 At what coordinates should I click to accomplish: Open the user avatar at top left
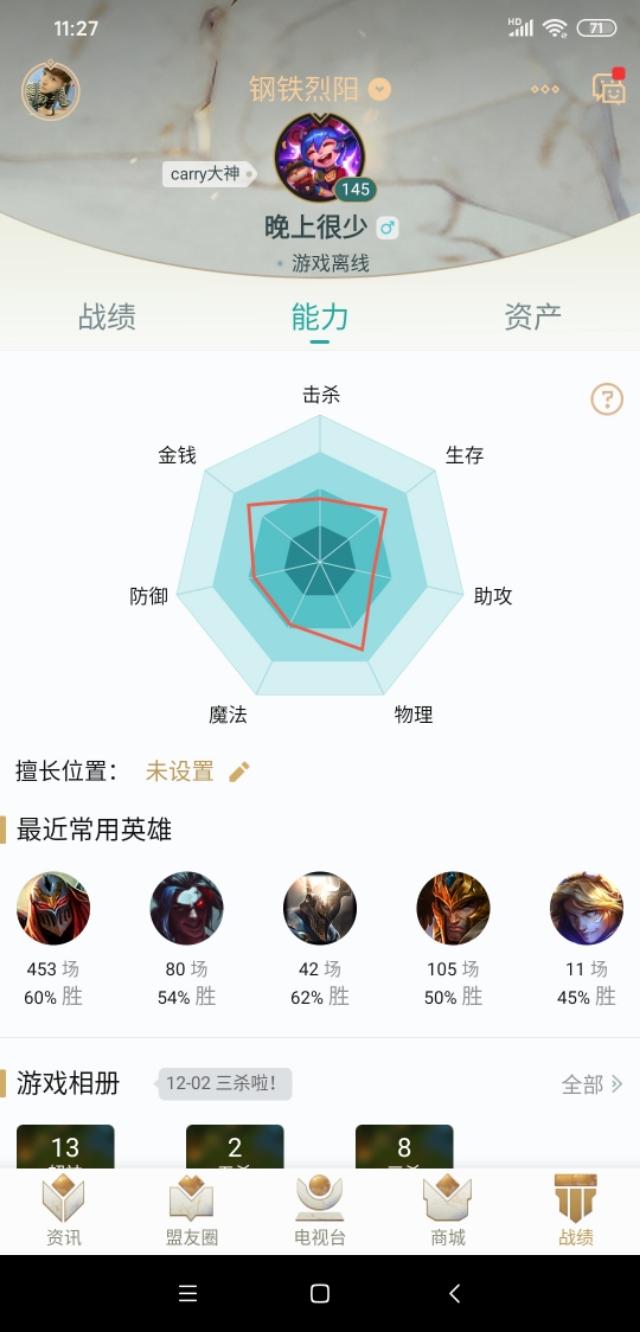click(50, 91)
